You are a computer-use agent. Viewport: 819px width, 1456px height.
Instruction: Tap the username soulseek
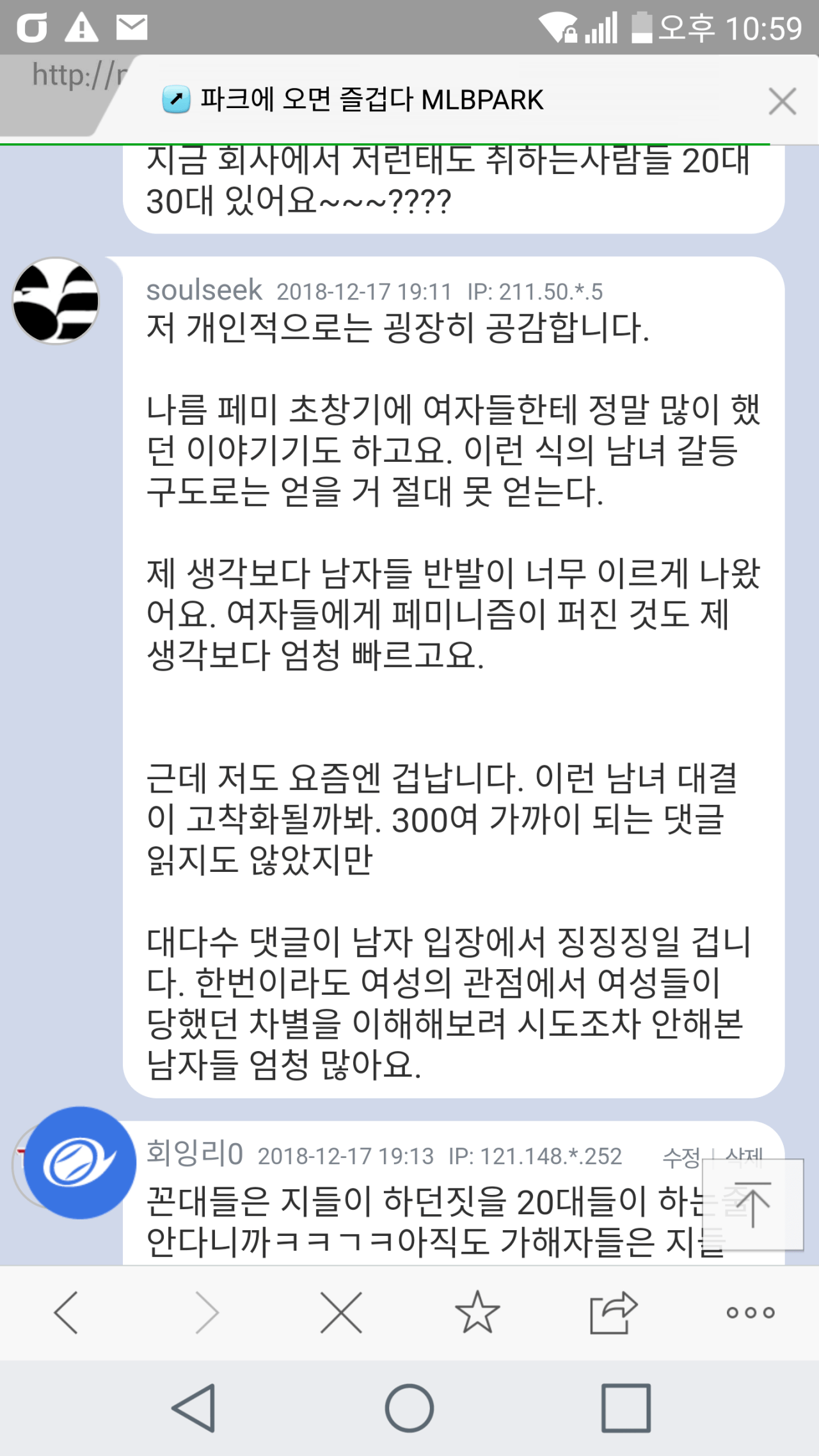[x=204, y=290]
